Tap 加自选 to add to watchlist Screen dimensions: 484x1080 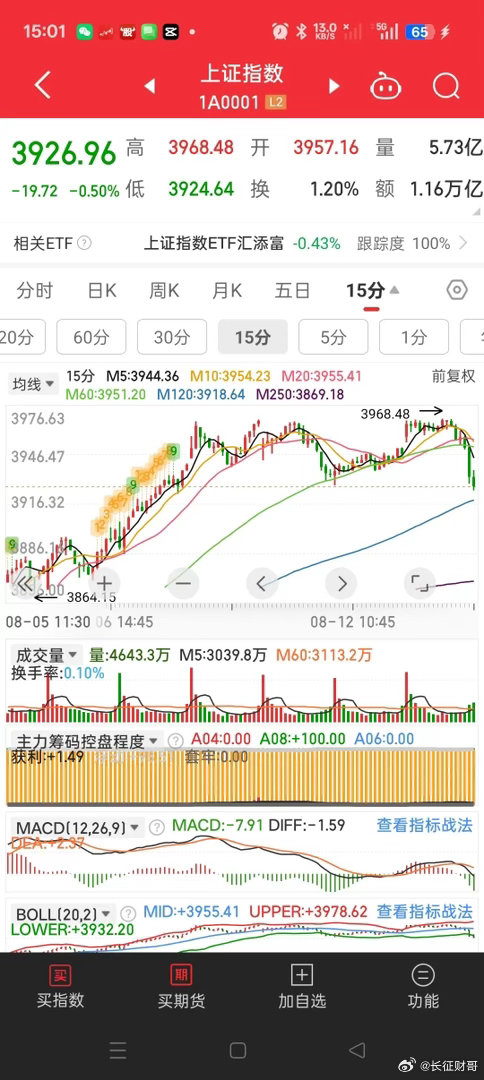pyautogui.click(x=302, y=987)
